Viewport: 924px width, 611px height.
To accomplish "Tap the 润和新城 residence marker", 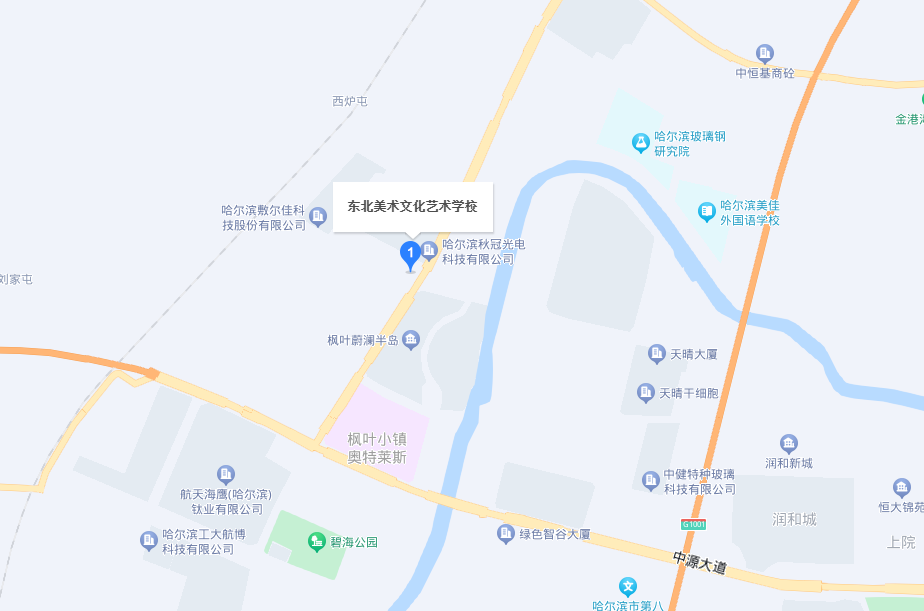I will [789, 444].
